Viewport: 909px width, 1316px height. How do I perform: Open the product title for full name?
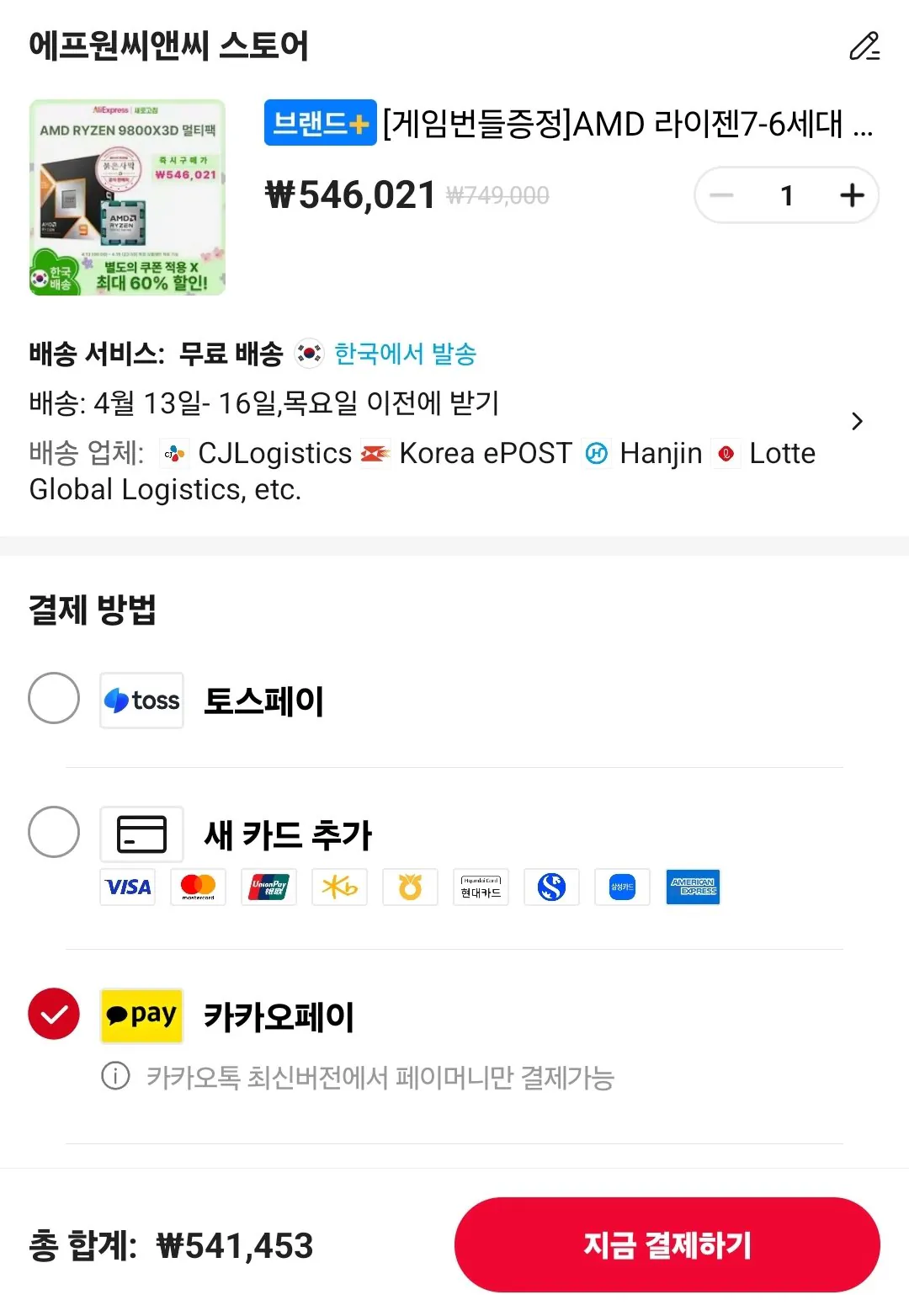627,126
